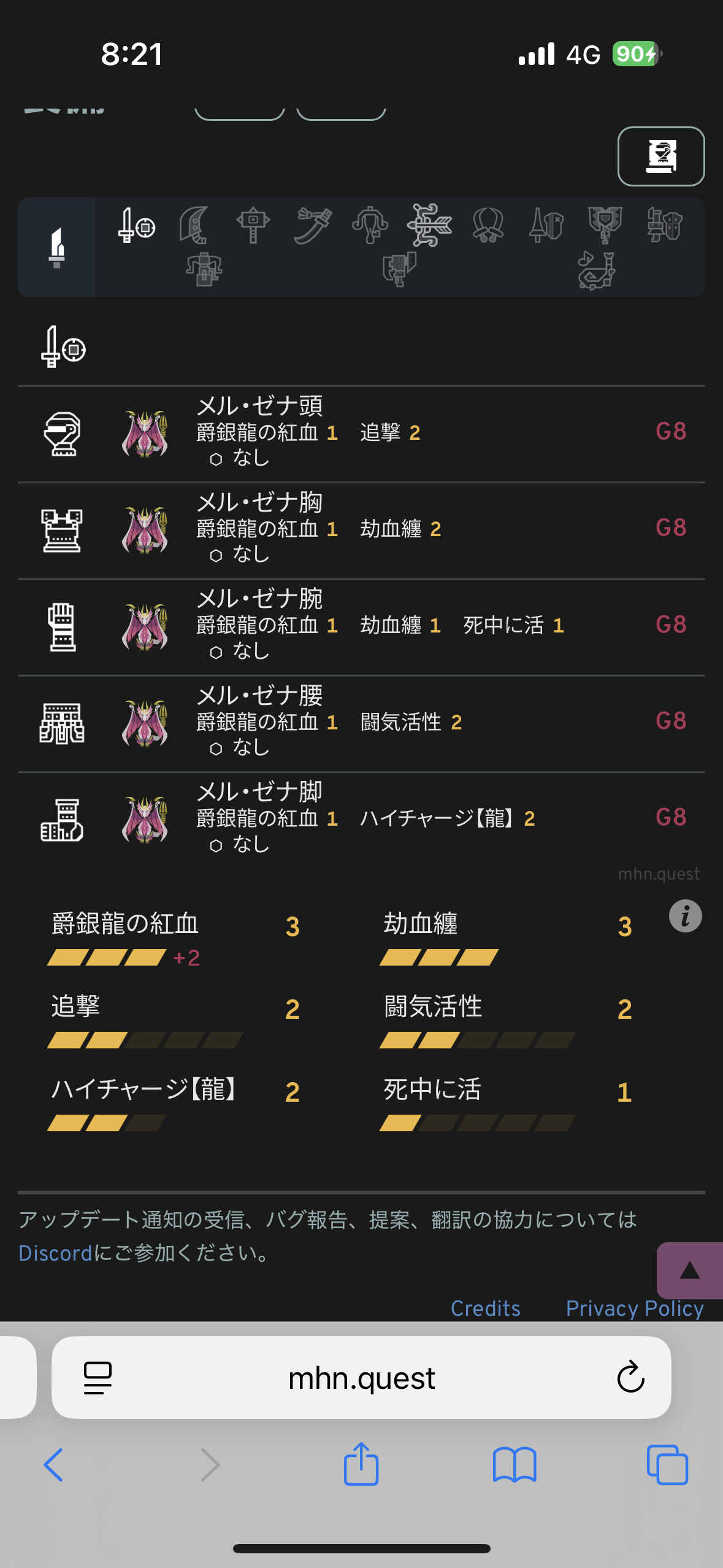The height and width of the screenshot is (1568, 723).
Task: Select the sword and shield weapon type
Action: click(136, 226)
